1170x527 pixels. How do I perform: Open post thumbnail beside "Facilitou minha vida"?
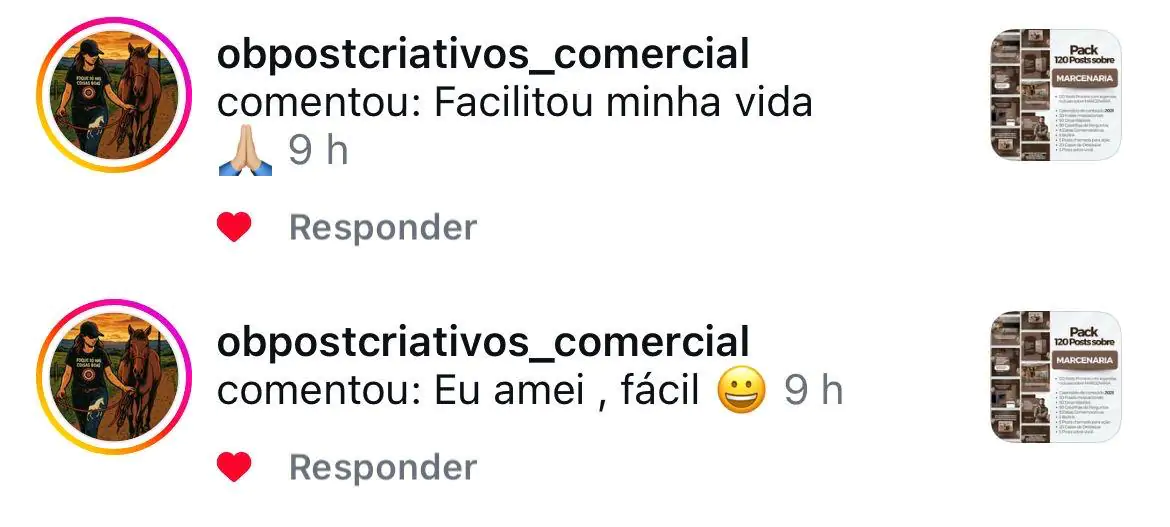click(1056, 94)
